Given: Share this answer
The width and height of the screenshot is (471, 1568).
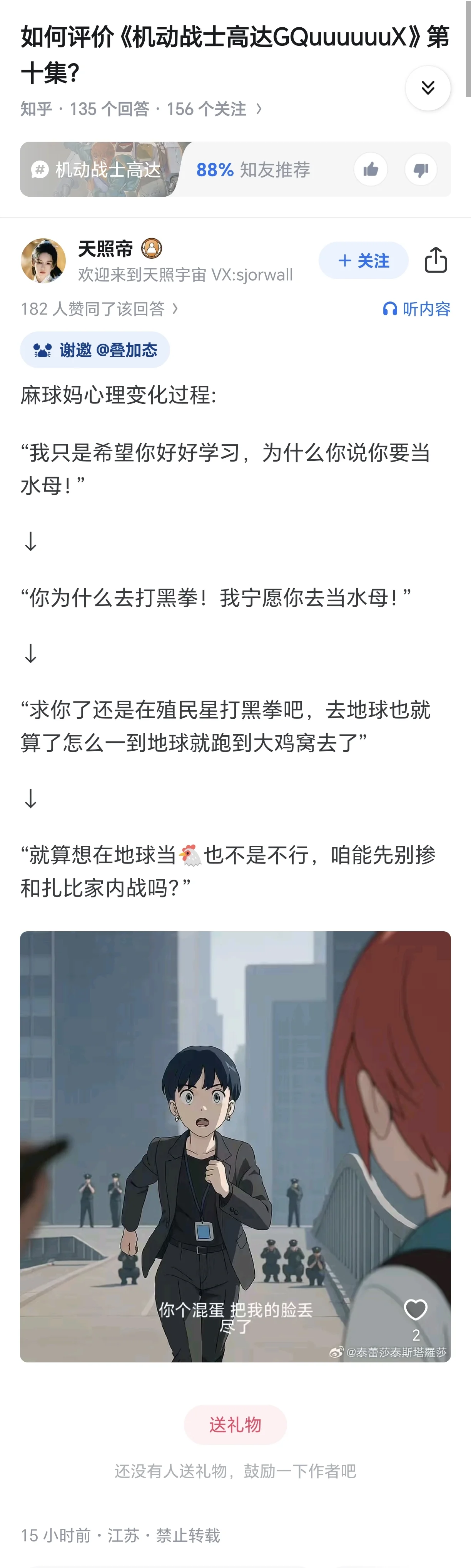Looking at the screenshot, I should (x=436, y=261).
